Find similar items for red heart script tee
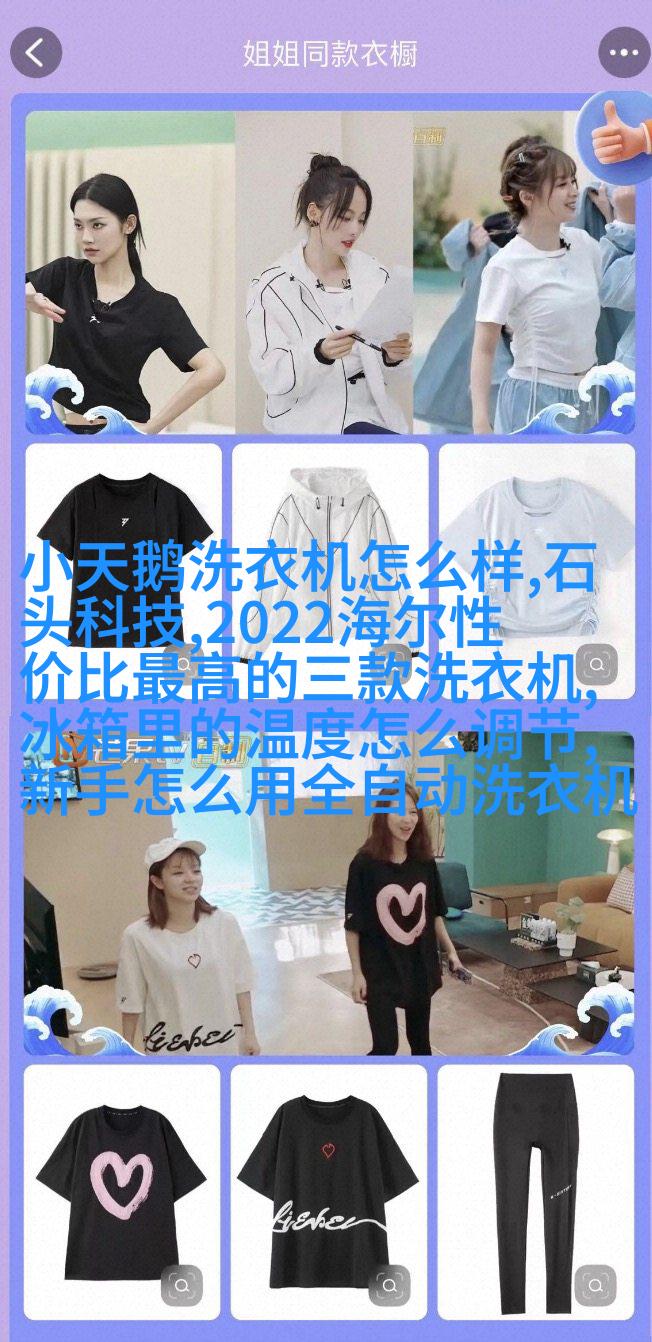 click(389, 1284)
